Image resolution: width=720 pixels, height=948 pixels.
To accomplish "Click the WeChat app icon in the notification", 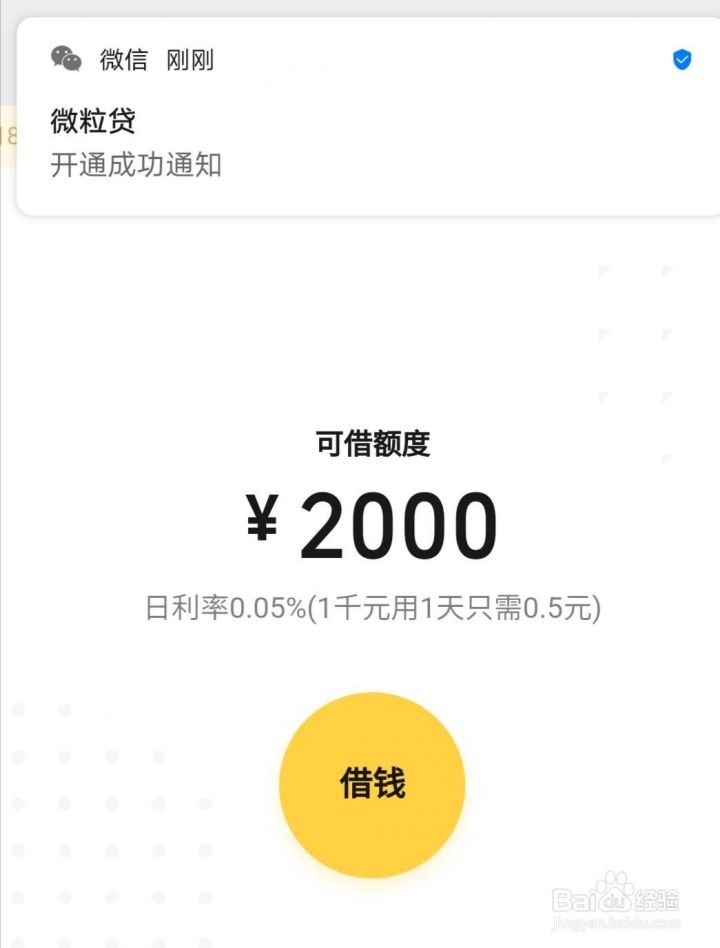I will [66, 60].
